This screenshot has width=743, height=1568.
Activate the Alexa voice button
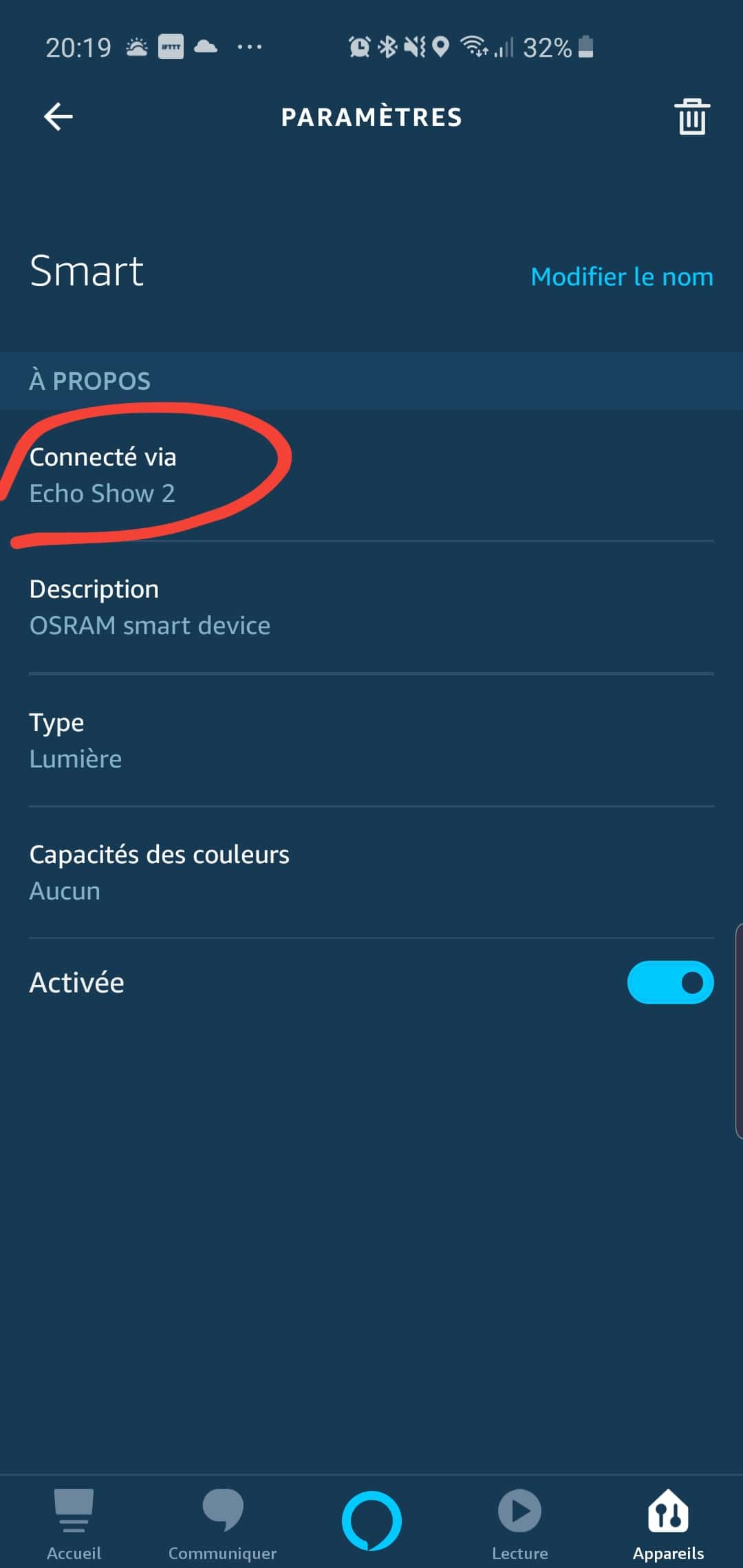pos(371,1521)
